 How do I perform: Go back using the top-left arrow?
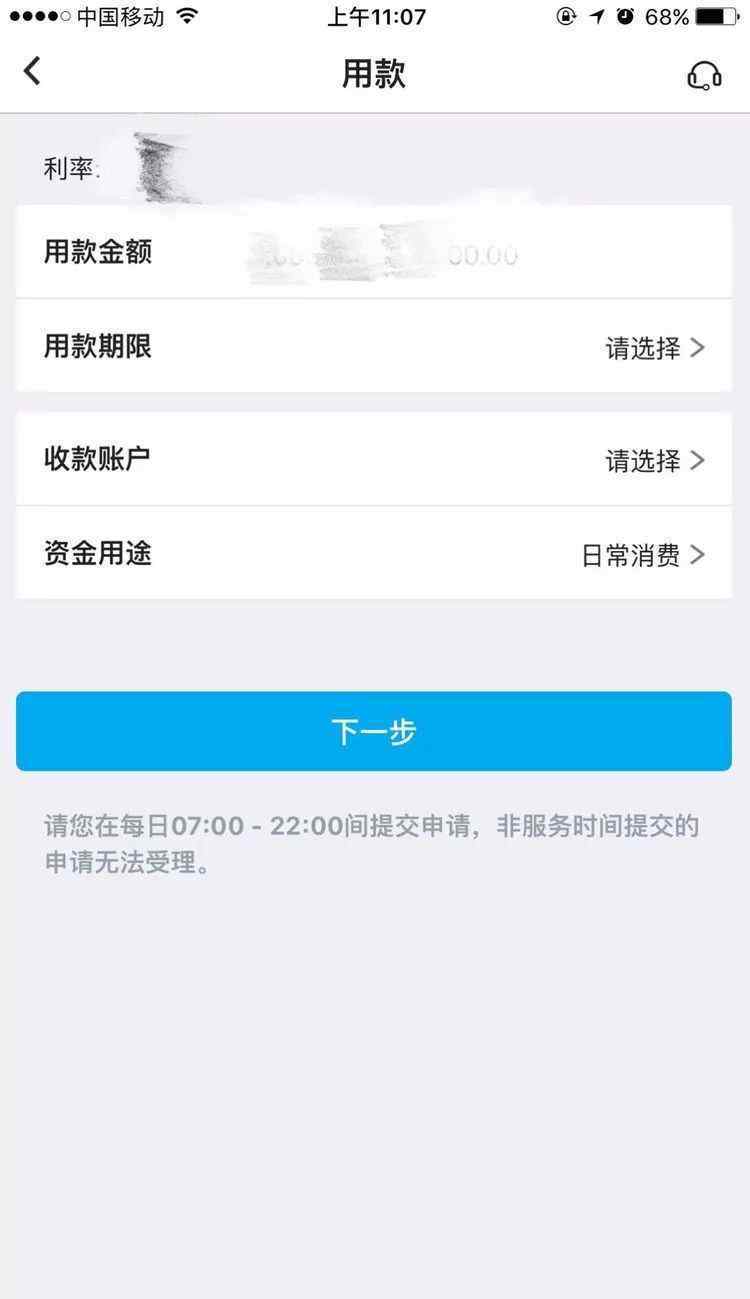[x=32, y=72]
